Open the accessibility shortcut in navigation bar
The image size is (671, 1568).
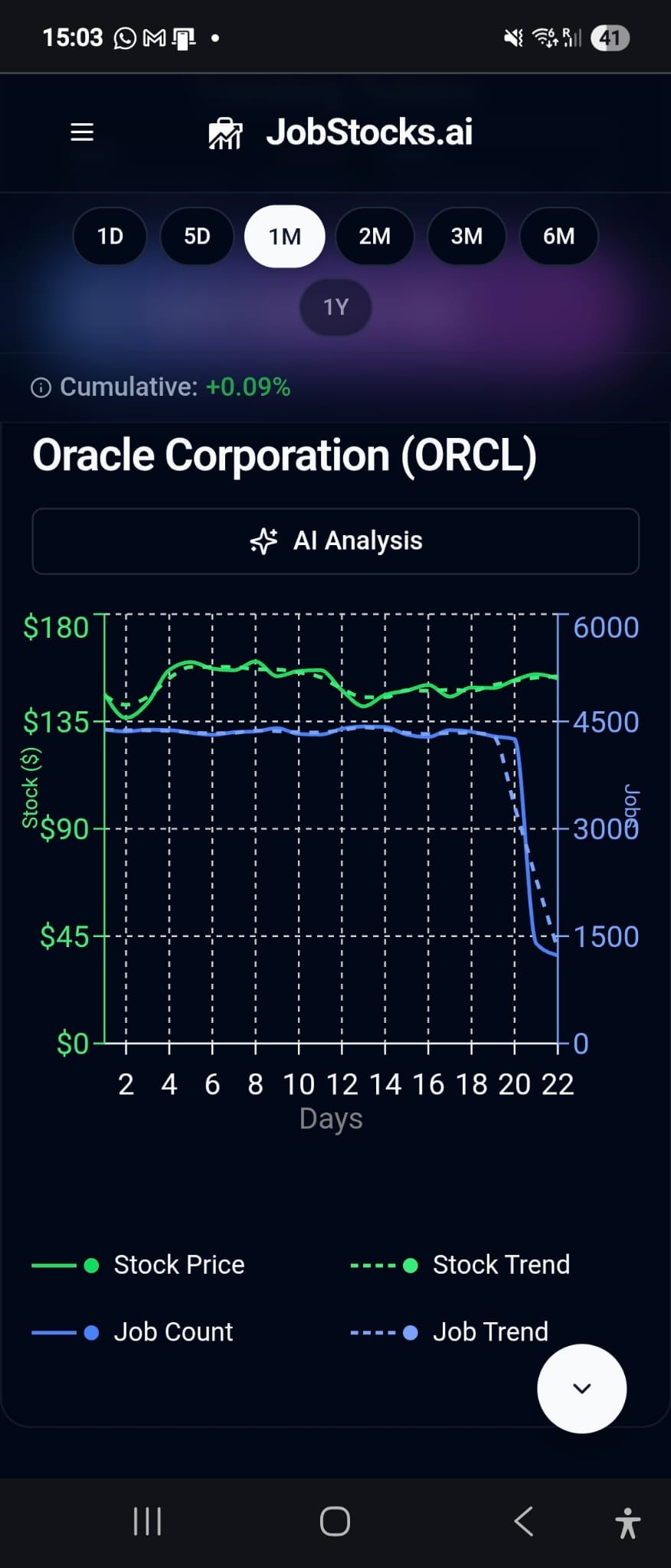tap(627, 1522)
